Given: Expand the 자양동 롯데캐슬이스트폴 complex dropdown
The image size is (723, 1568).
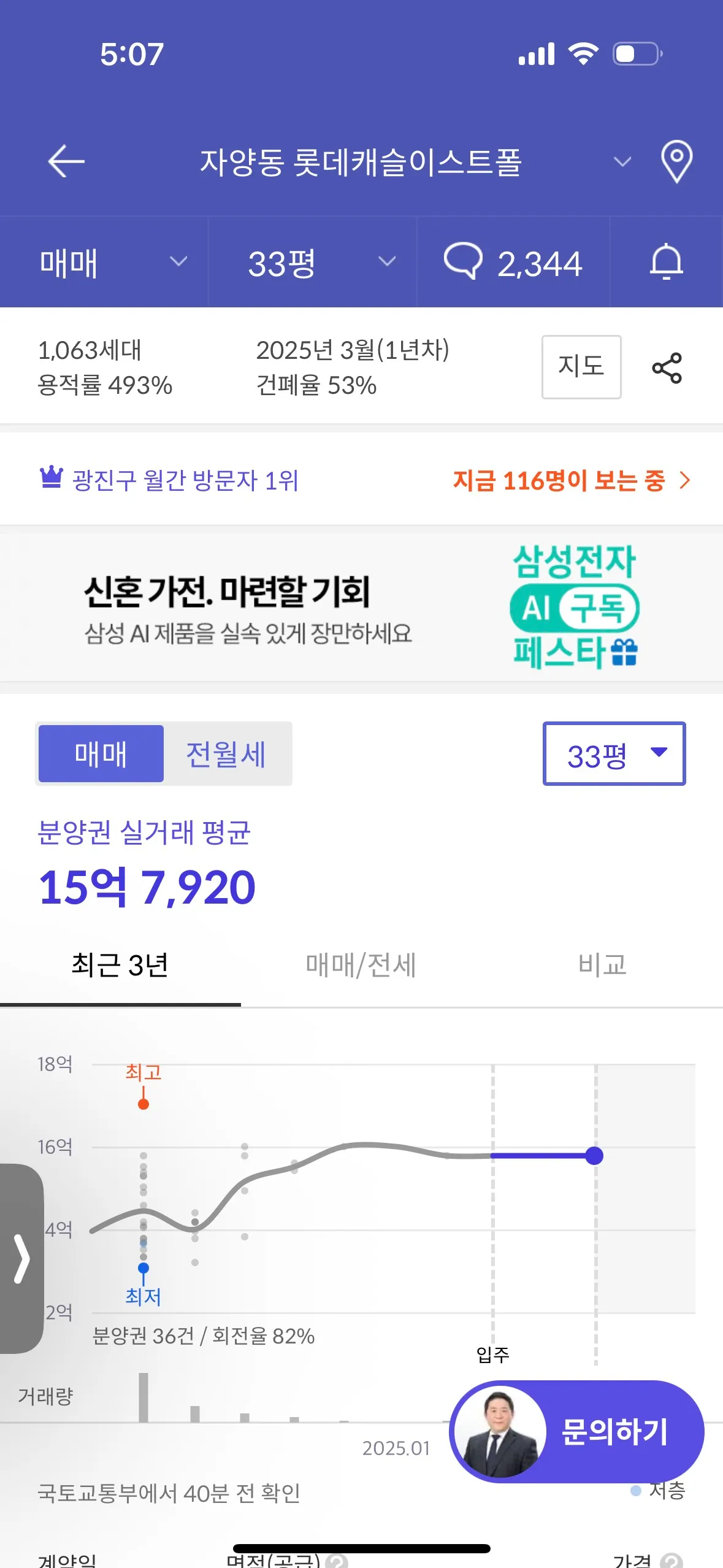Looking at the screenshot, I should [x=622, y=162].
